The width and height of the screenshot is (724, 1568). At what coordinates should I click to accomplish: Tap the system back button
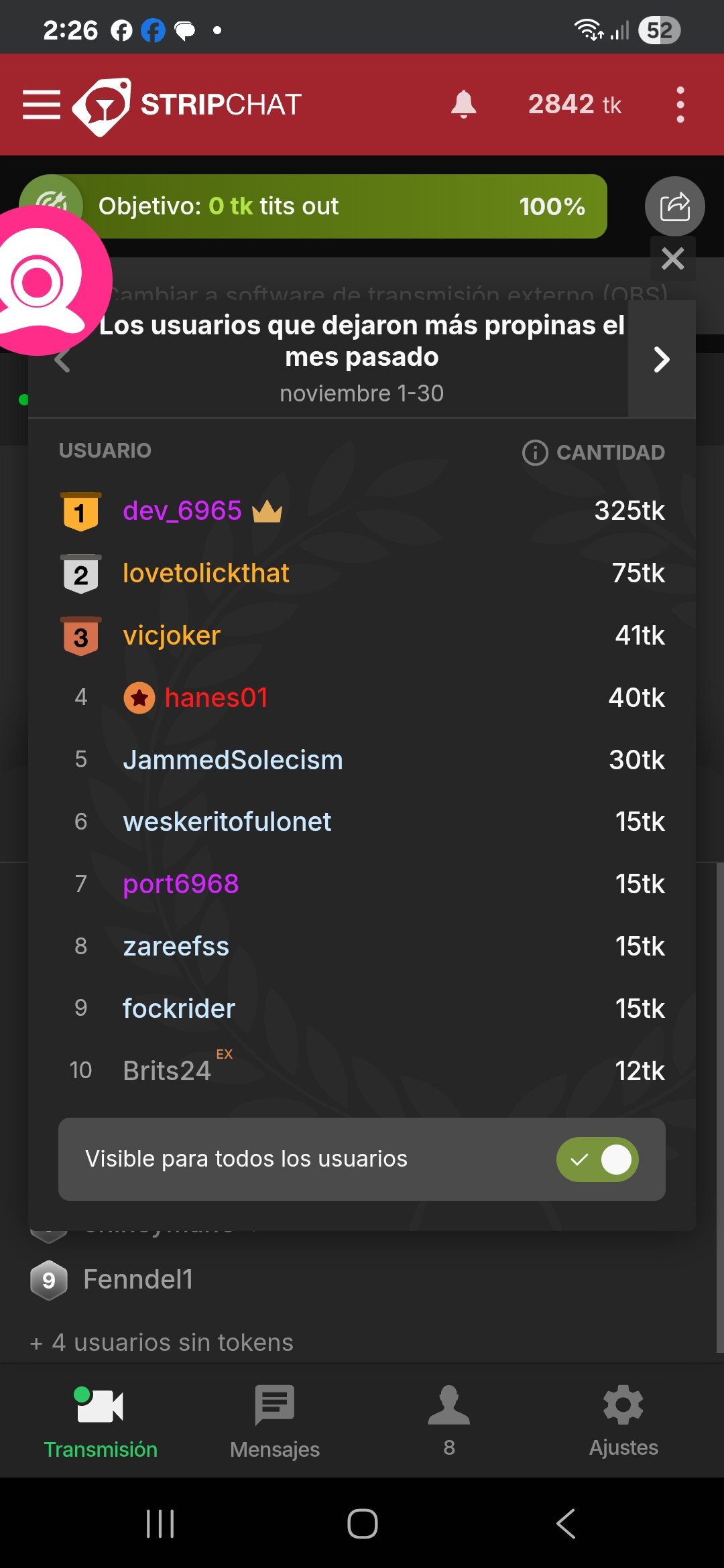pyautogui.click(x=565, y=1524)
